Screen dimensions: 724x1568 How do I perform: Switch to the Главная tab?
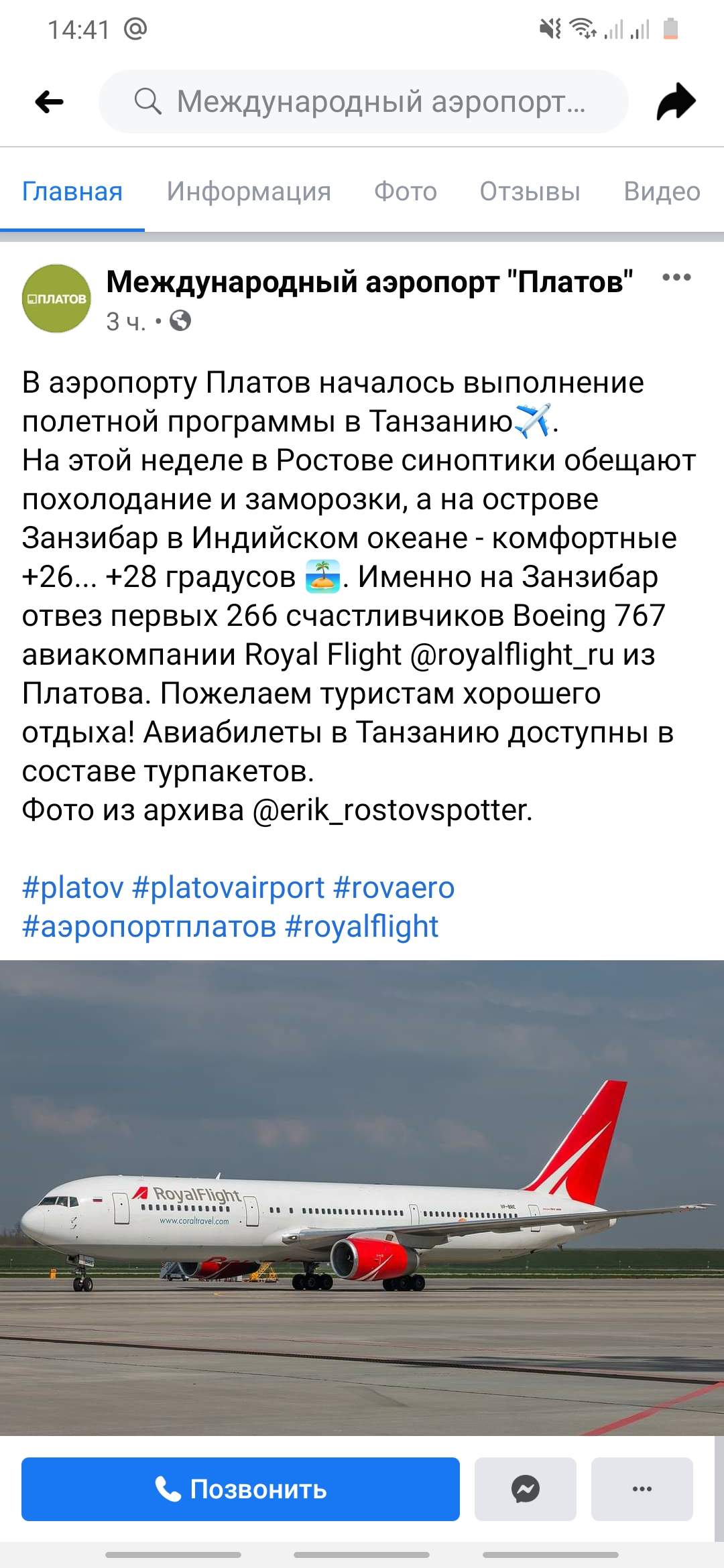pos(72,192)
